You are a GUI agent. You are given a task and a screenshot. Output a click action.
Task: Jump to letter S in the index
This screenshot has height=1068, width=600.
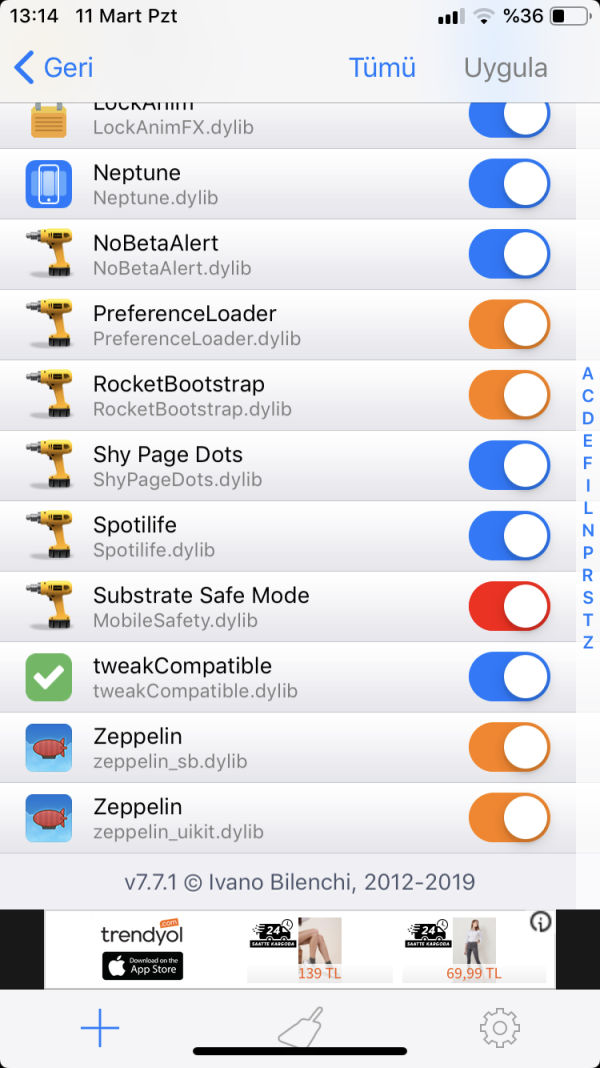point(588,597)
